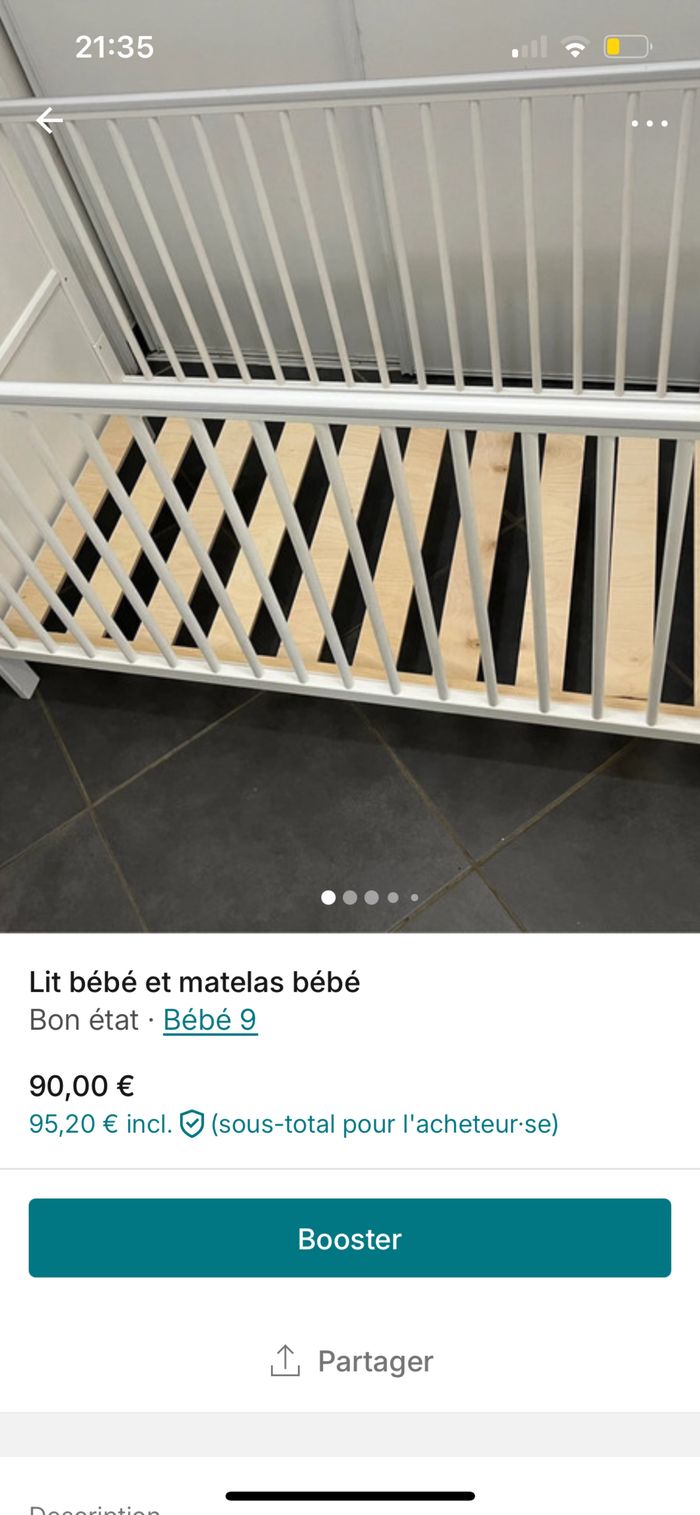
Task: Open the baby bed photo fullscreen
Action: coord(350,500)
